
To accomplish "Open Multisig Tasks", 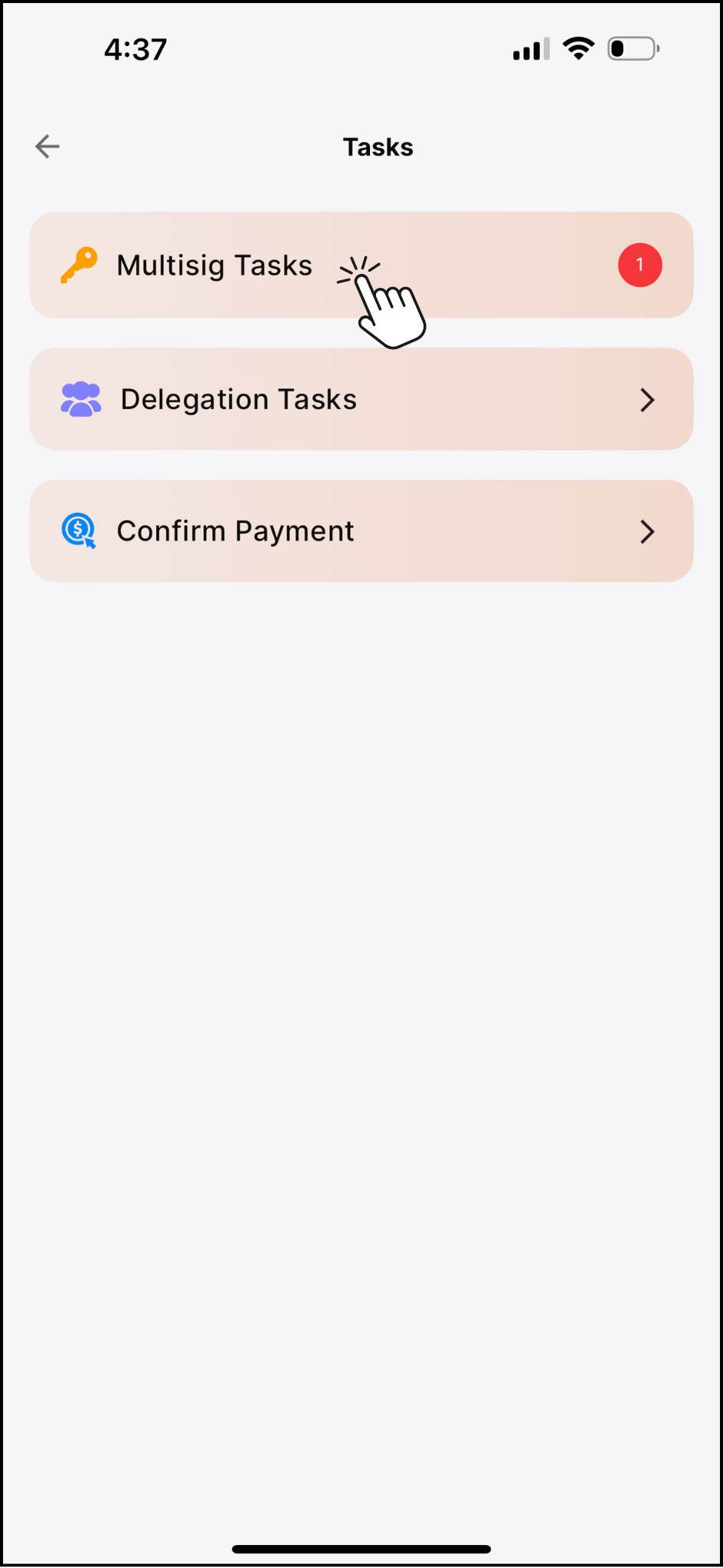I will [x=214, y=266].
